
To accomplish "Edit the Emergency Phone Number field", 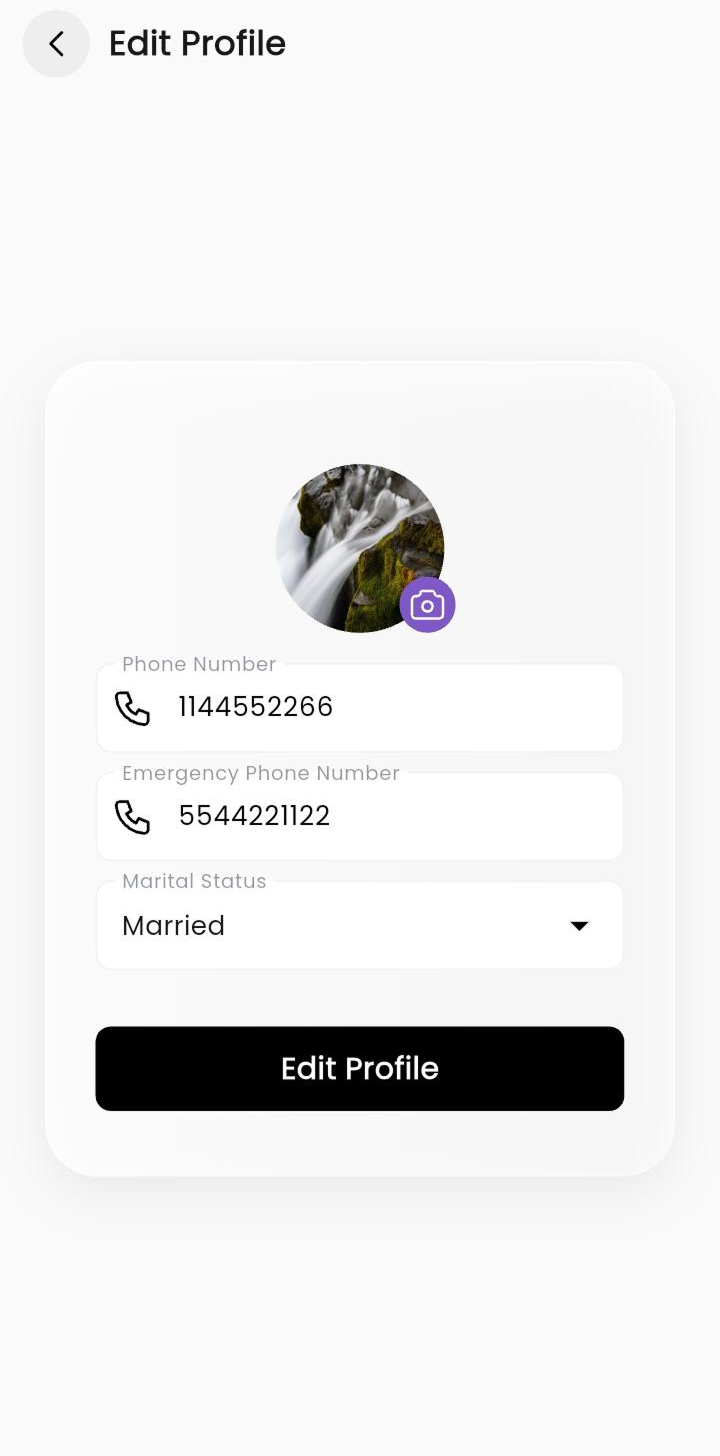I will [360, 816].
